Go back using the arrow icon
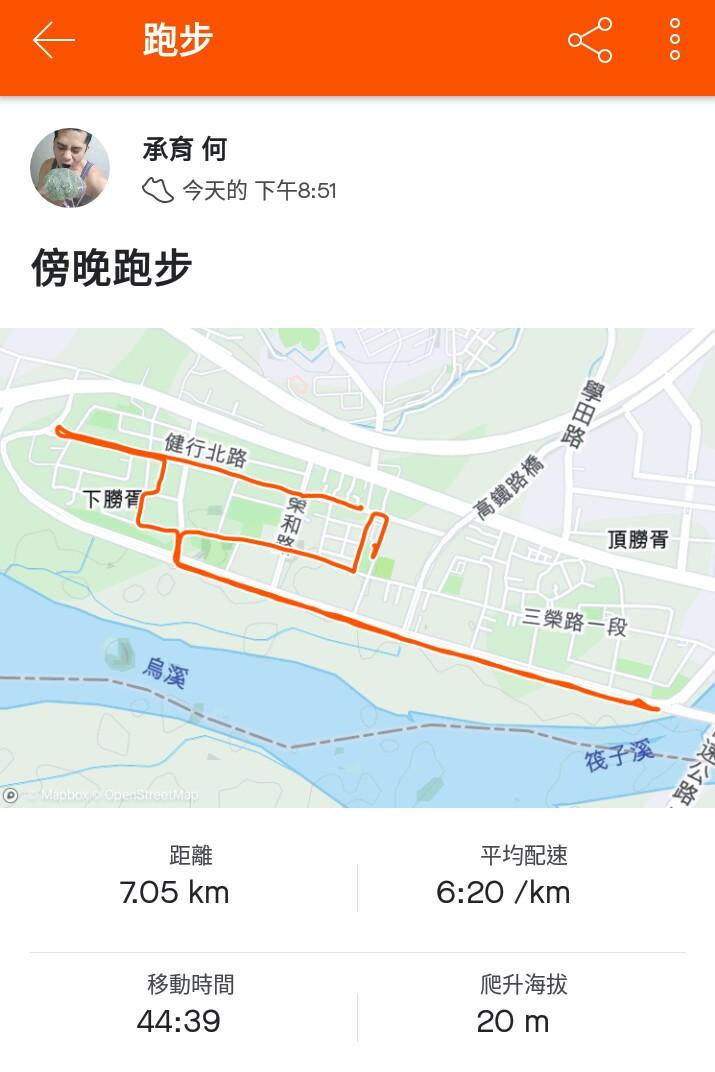The height and width of the screenshot is (1072, 715). click(x=54, y=41)
